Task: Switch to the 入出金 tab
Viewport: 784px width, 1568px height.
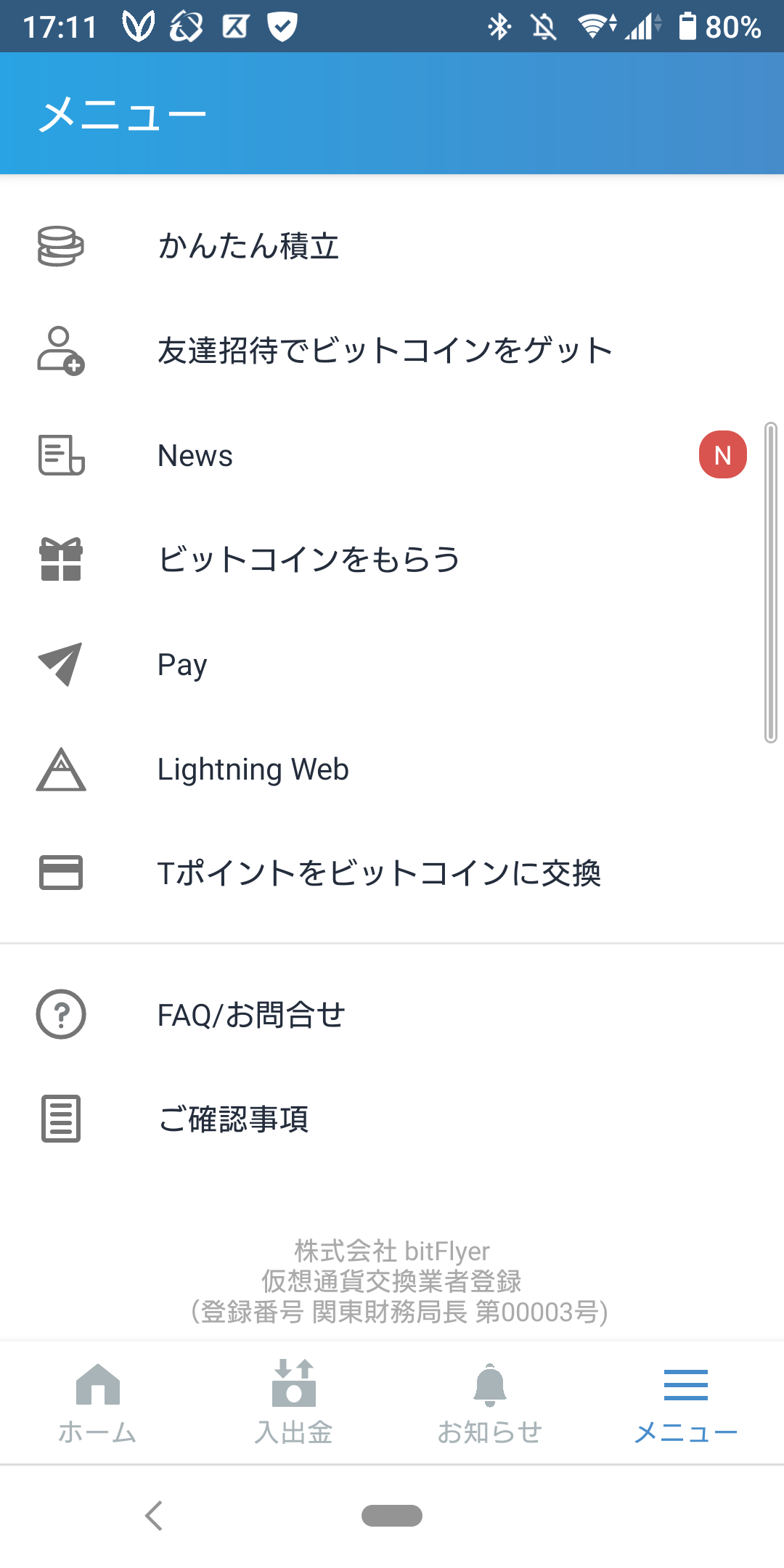Action: coord(294,1402)
